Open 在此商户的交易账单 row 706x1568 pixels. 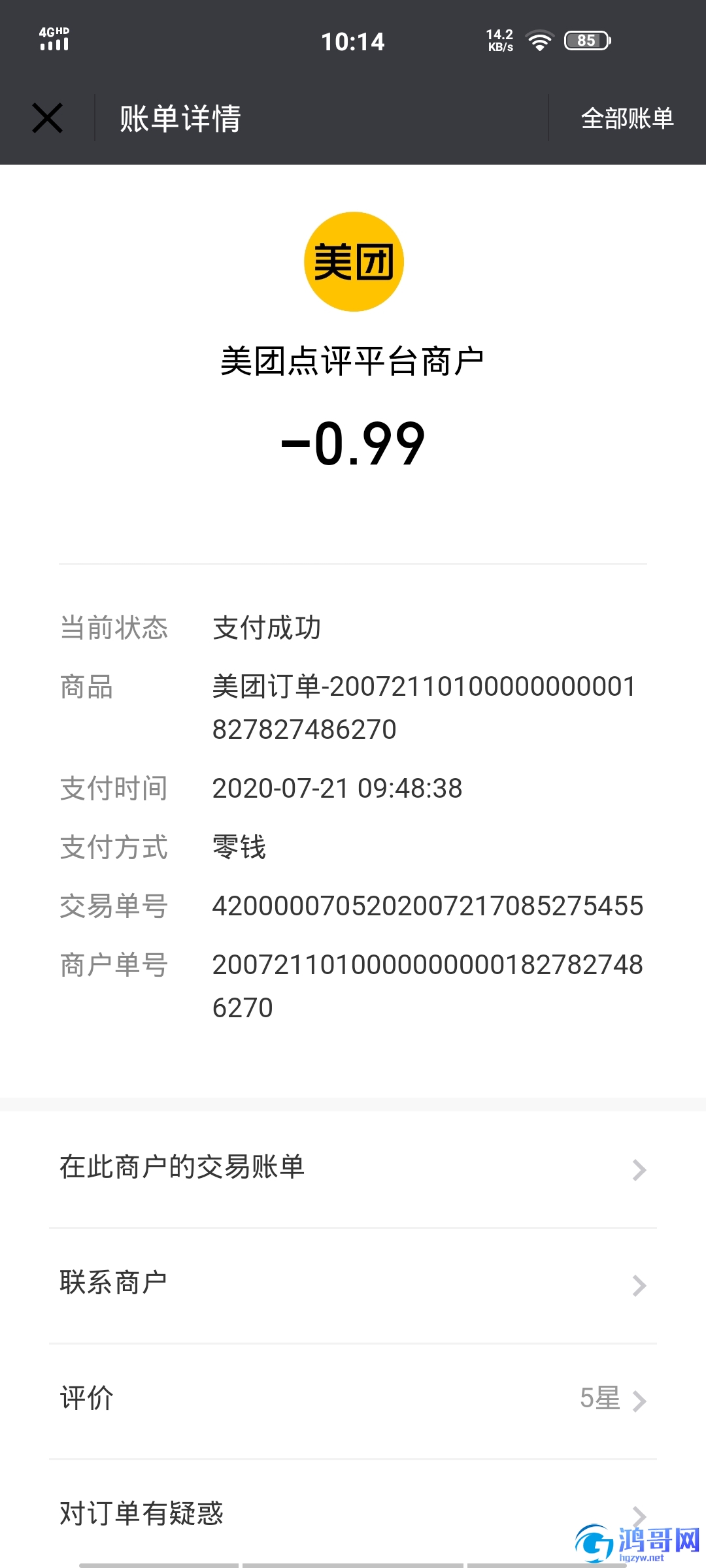[353, 1168]
